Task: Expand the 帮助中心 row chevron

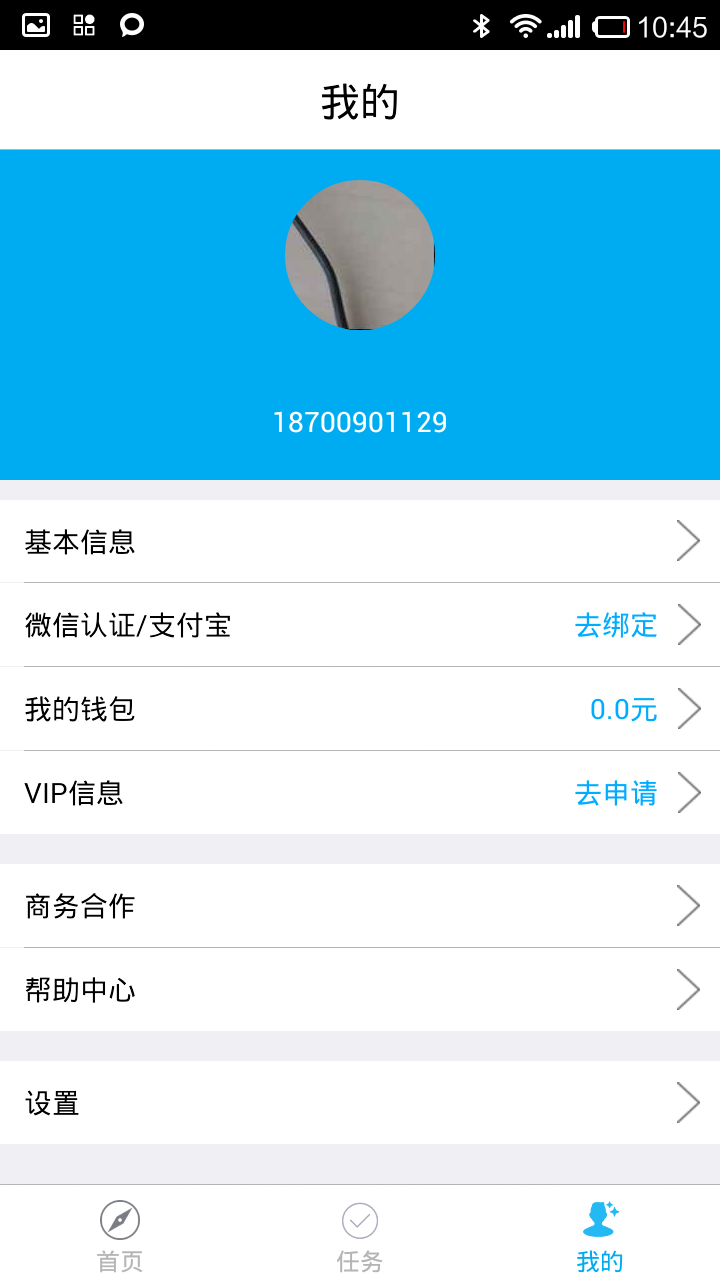Action: point(688,988)
